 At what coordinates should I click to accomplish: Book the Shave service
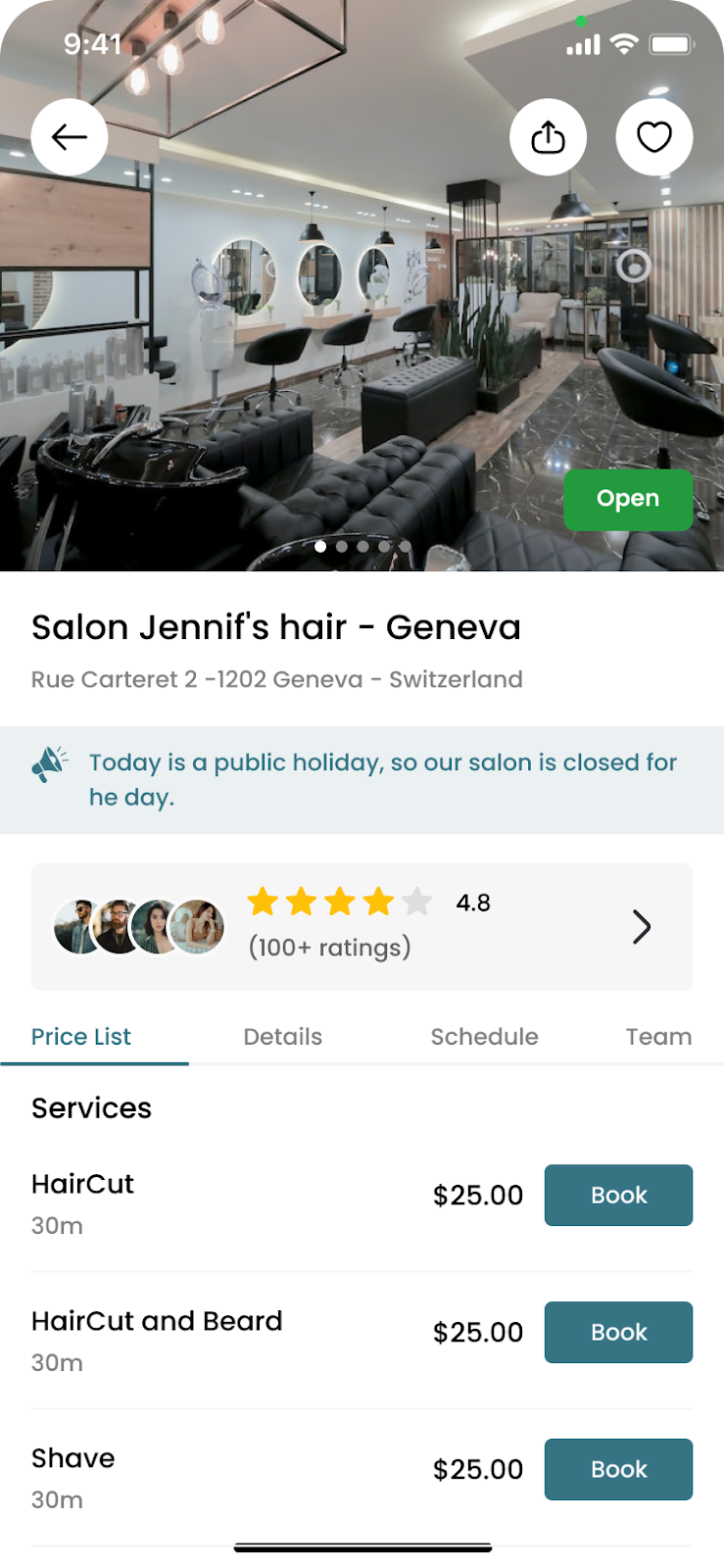click(x=618, y=1469)
